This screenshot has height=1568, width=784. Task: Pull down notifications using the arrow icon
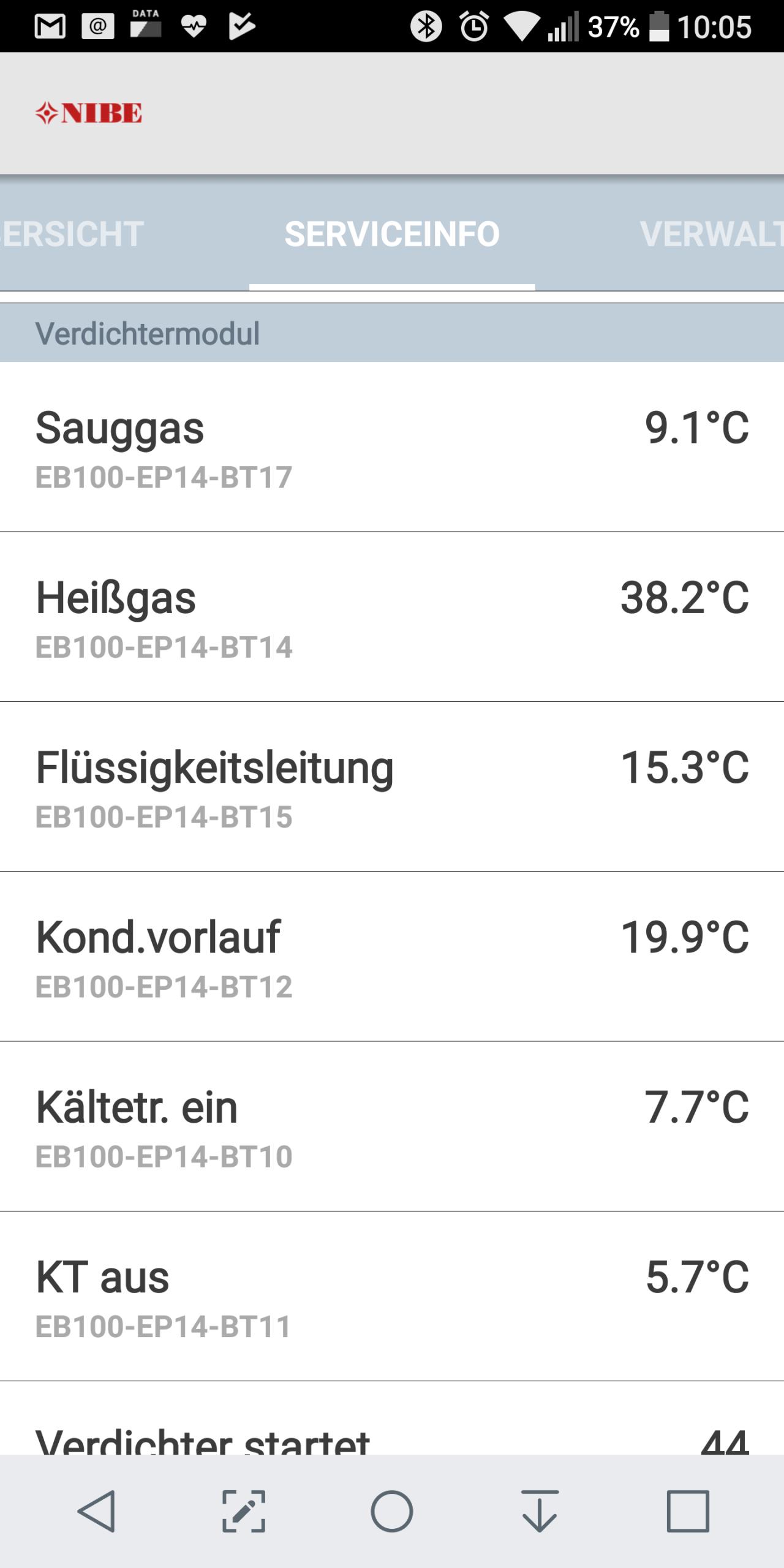click(x=540, y=1511)
